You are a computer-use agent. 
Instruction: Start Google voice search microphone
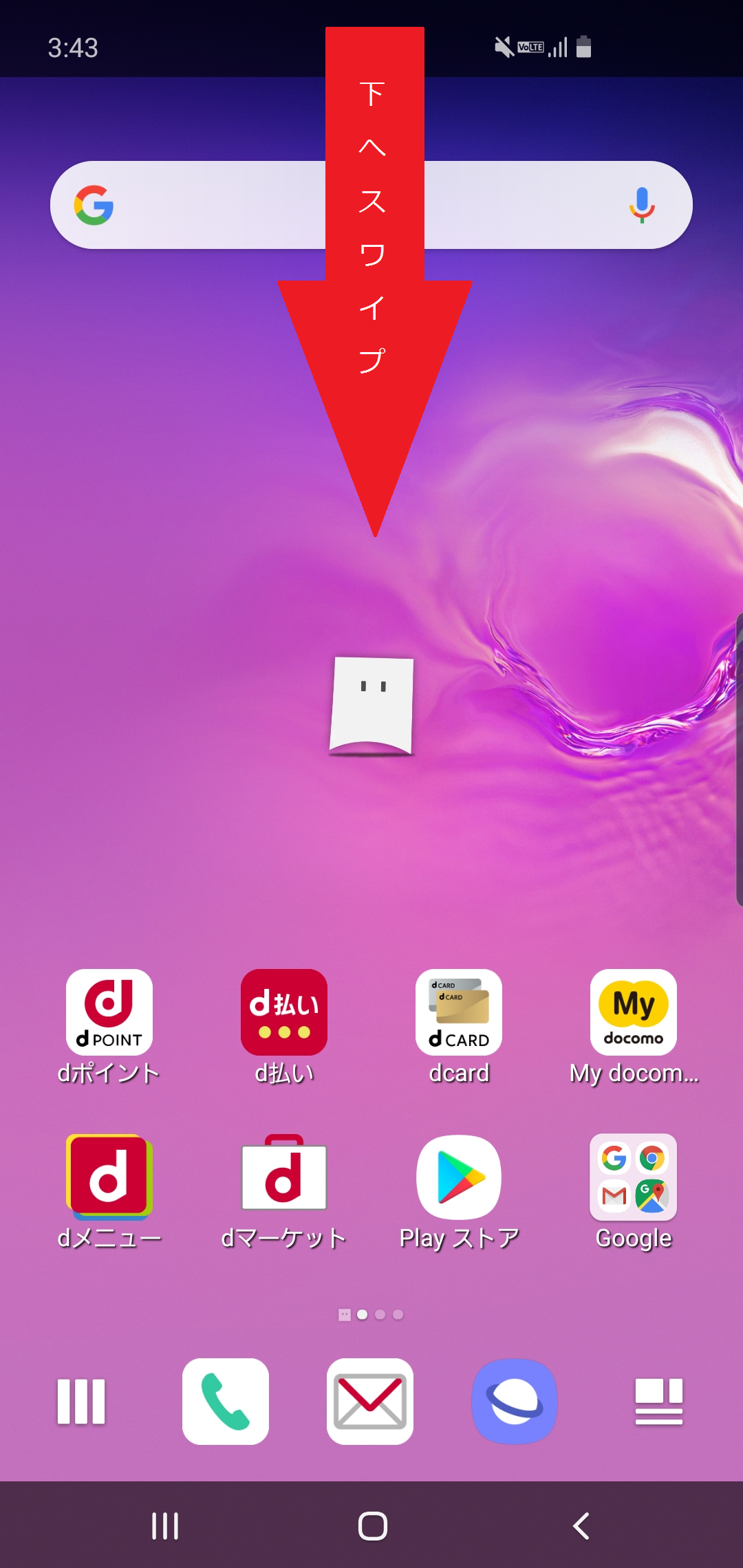(x=641, y=205)
